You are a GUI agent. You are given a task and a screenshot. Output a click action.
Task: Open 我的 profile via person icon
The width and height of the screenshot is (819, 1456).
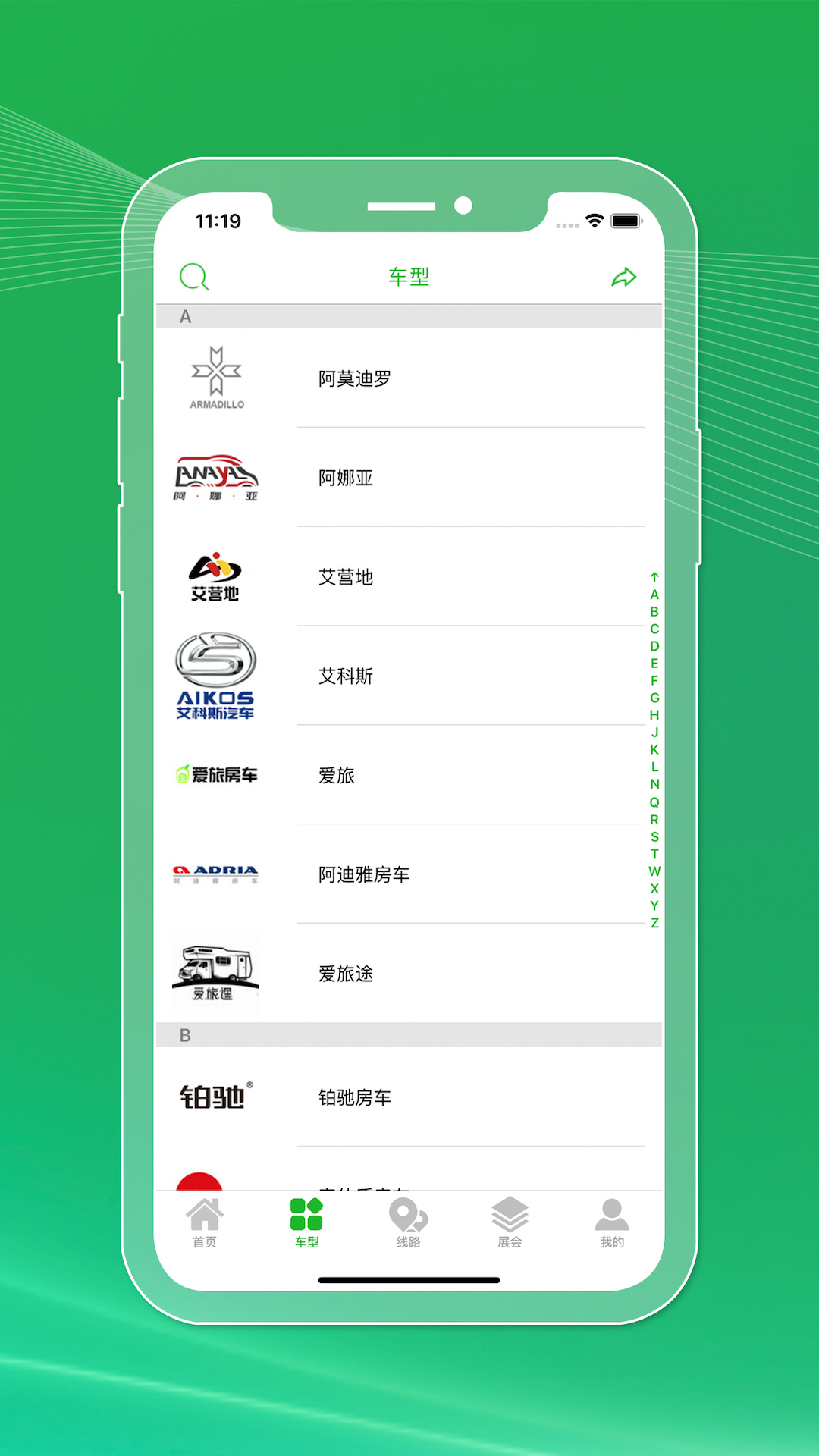(612, 1221)
